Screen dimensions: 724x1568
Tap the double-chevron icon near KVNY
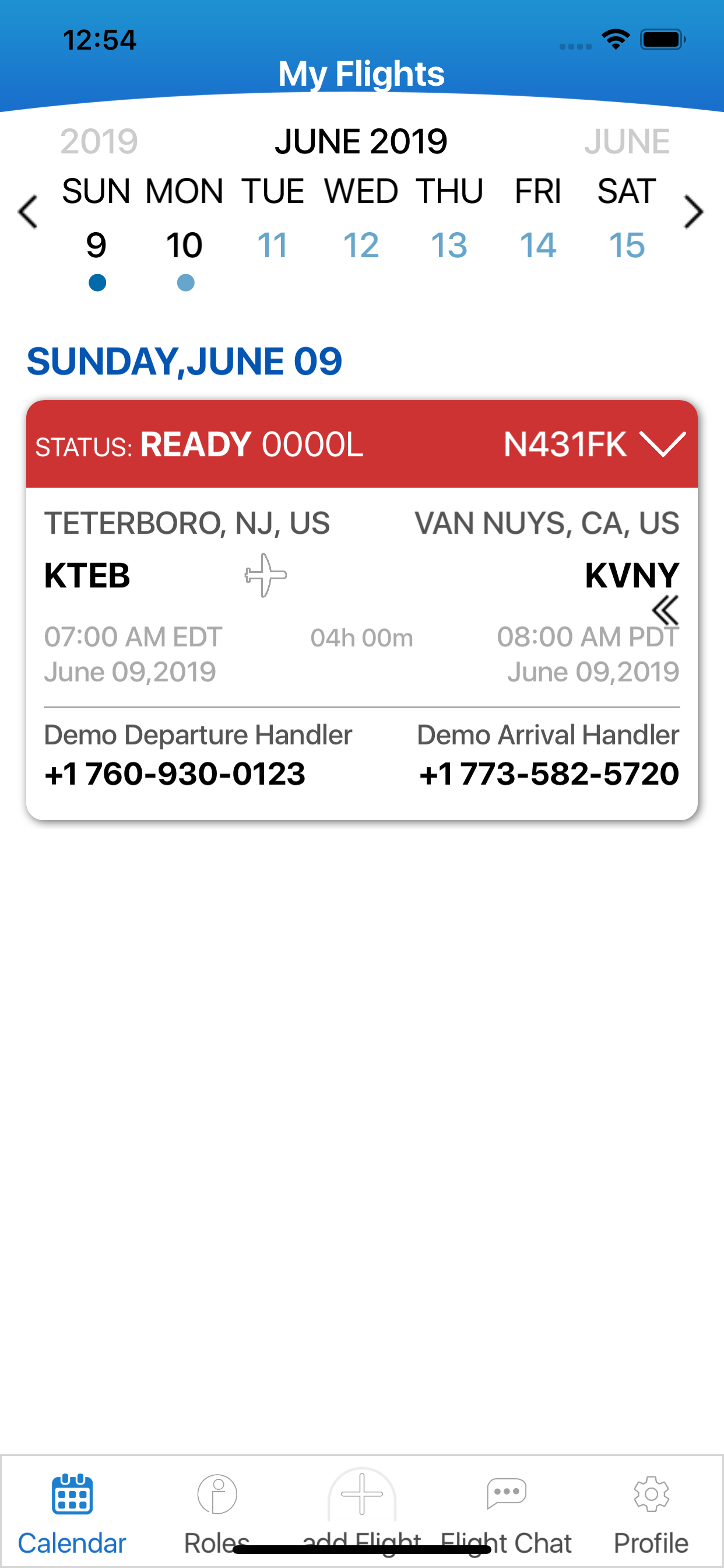click(x=666, y=611)
